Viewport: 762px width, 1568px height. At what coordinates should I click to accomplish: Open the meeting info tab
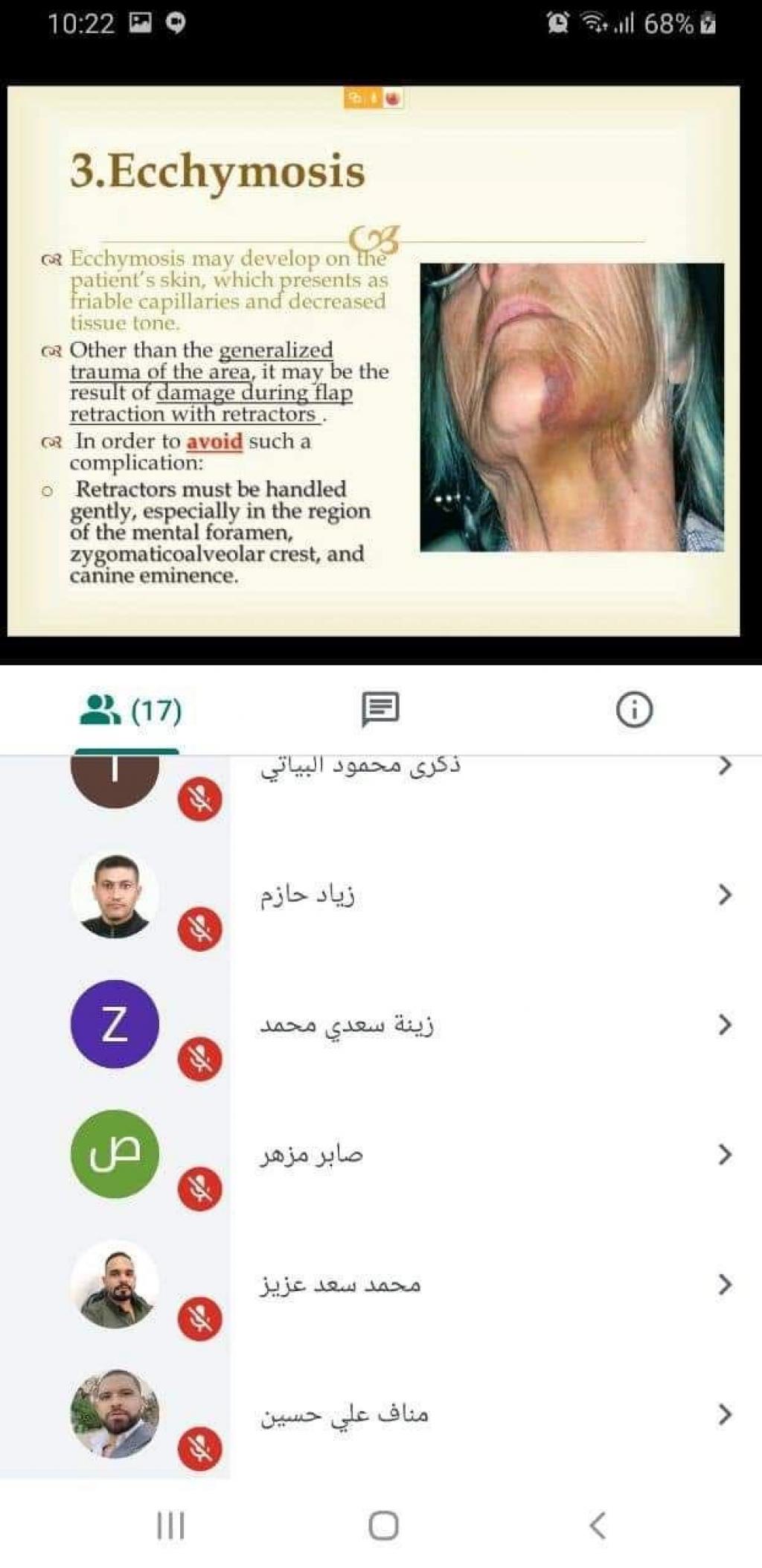(x=634, y=709)
